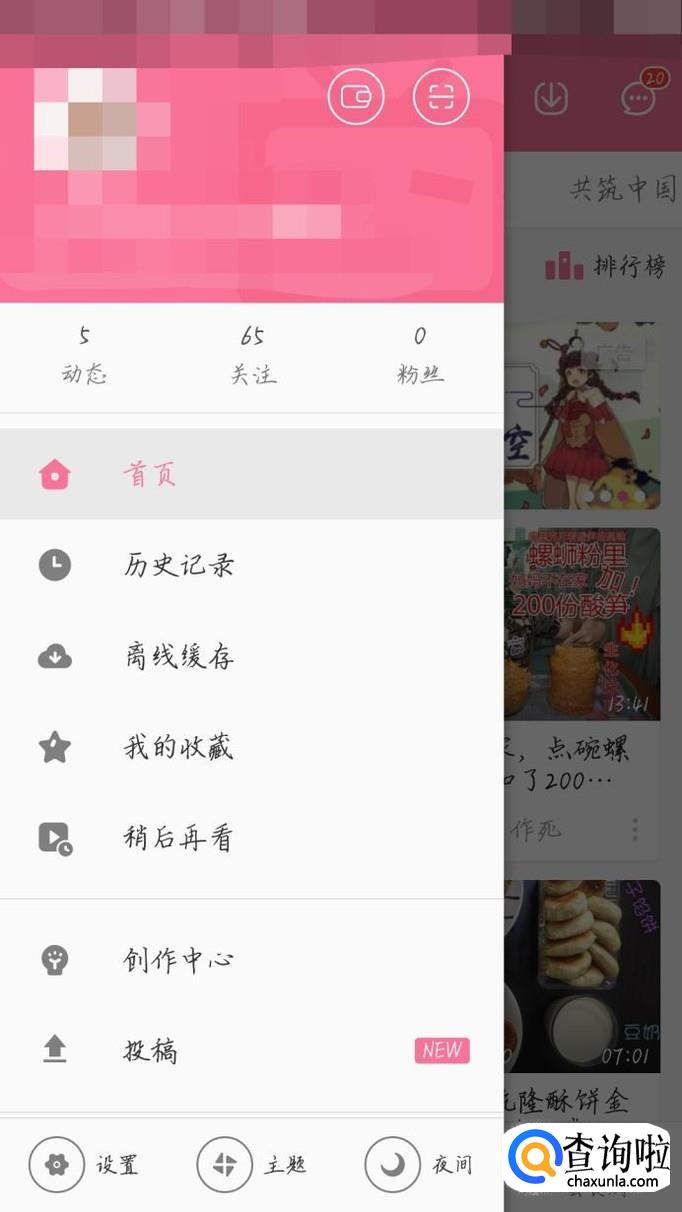Screen dimensions: 682x1212
Task: Open the 粉丝 followers list
Action: click(x=420, y=355)
